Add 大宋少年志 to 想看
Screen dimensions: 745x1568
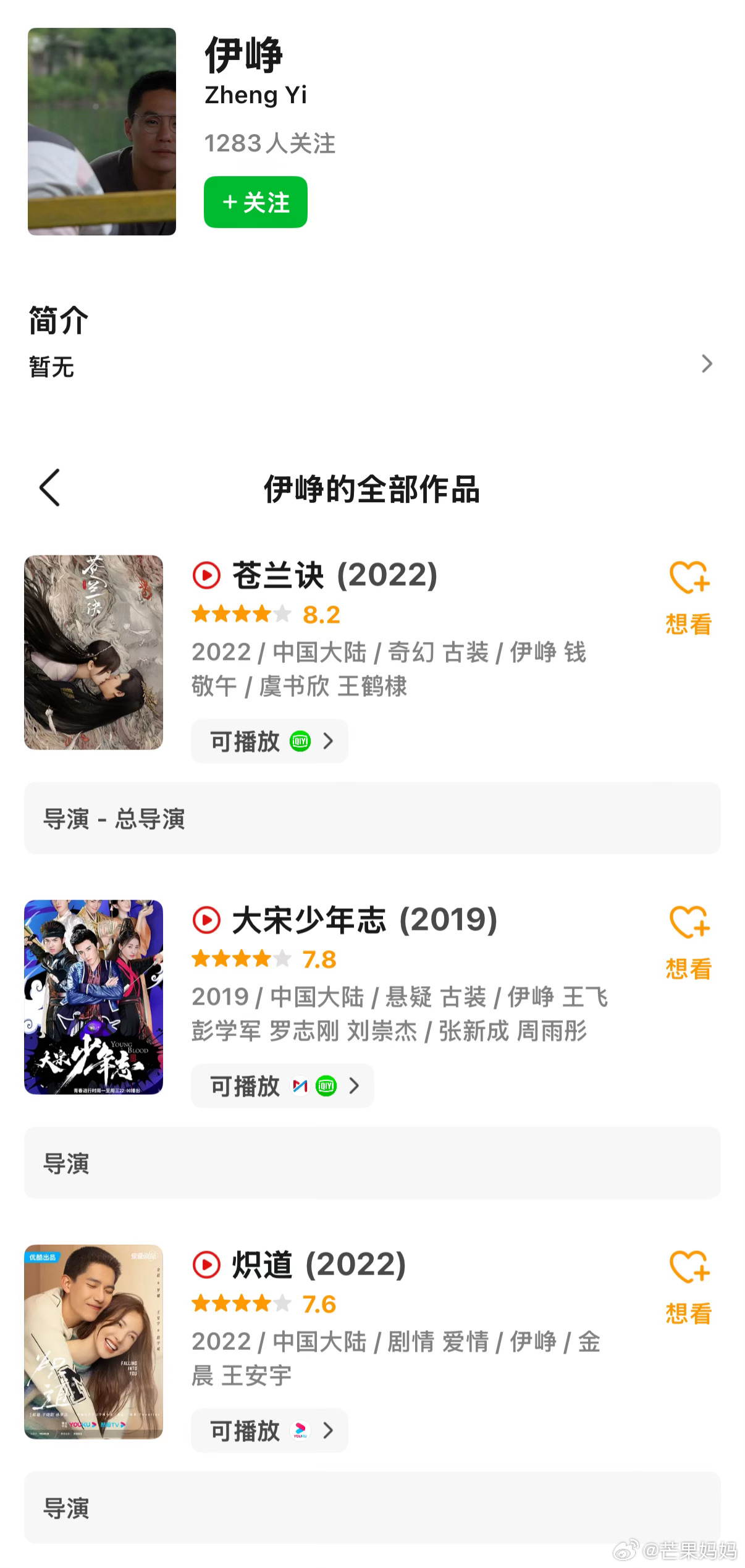coord(689,942)
